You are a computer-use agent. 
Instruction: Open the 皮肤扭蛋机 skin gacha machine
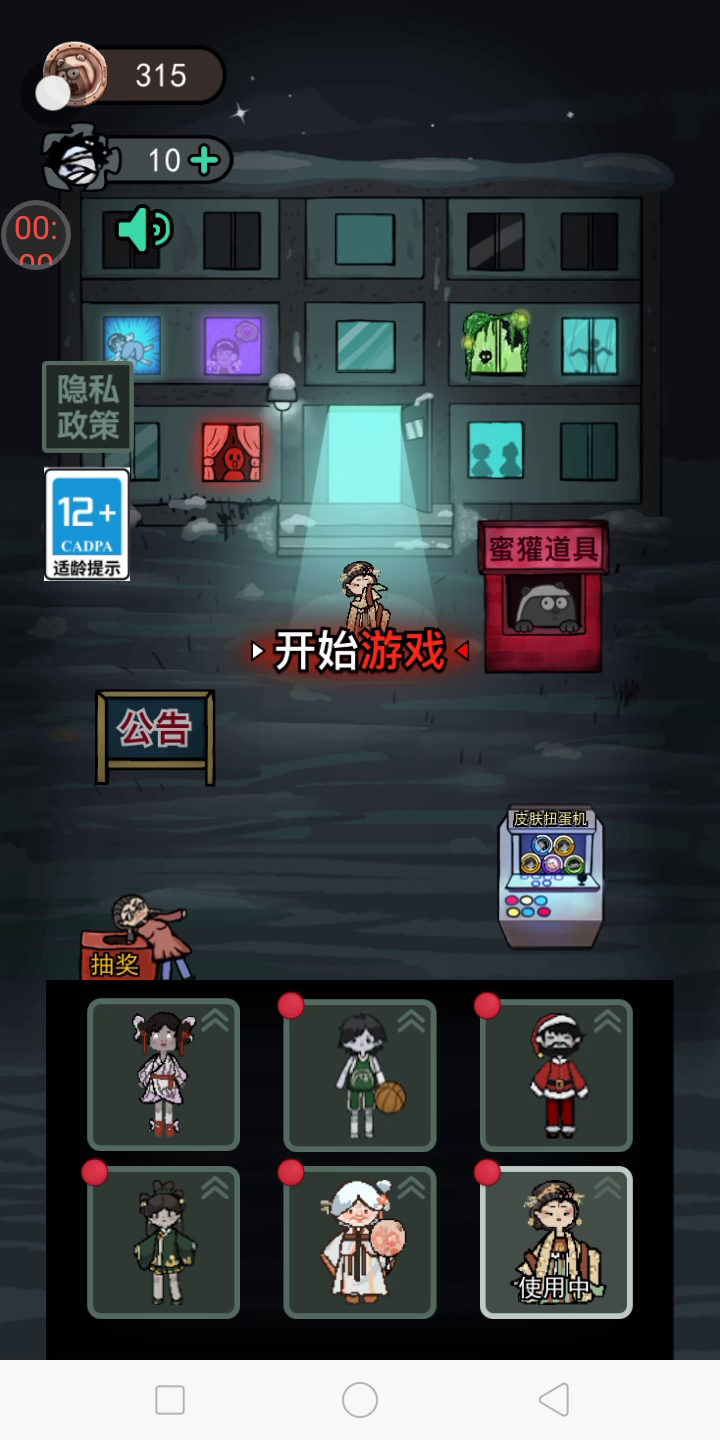[x=551, y=876]
